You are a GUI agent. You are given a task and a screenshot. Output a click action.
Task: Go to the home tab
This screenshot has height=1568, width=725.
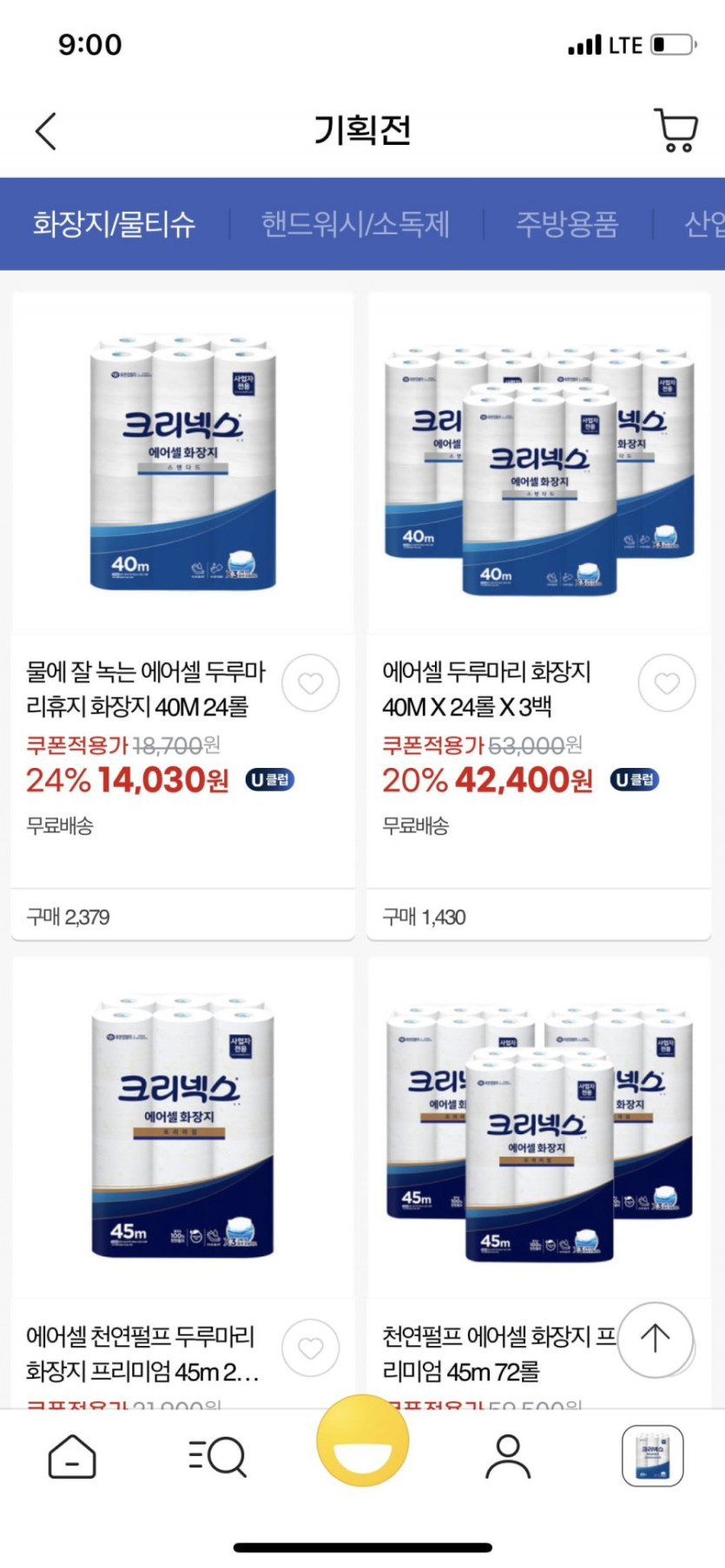pos(72,1456)
